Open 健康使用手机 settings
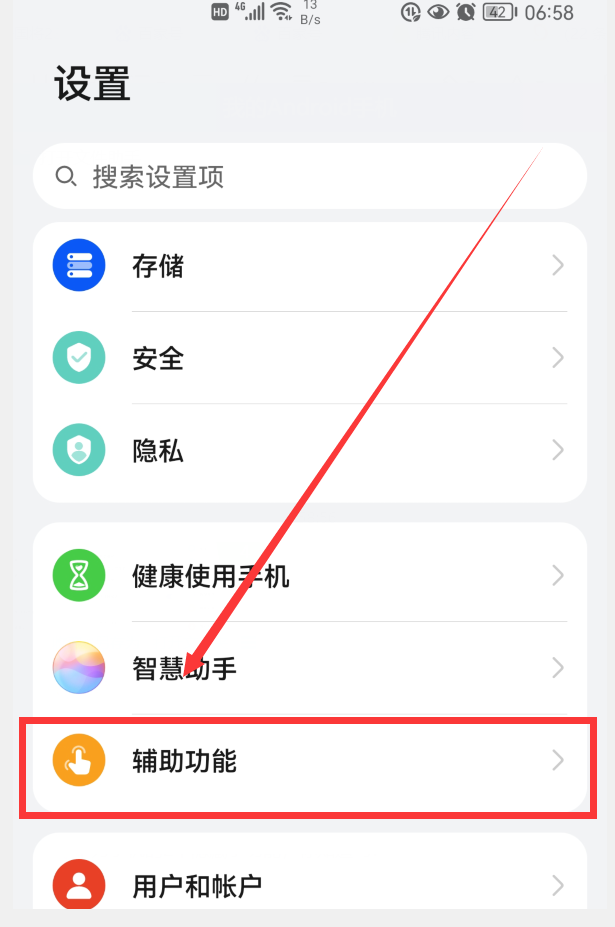The image size is (615, 927). coord(309,576)
